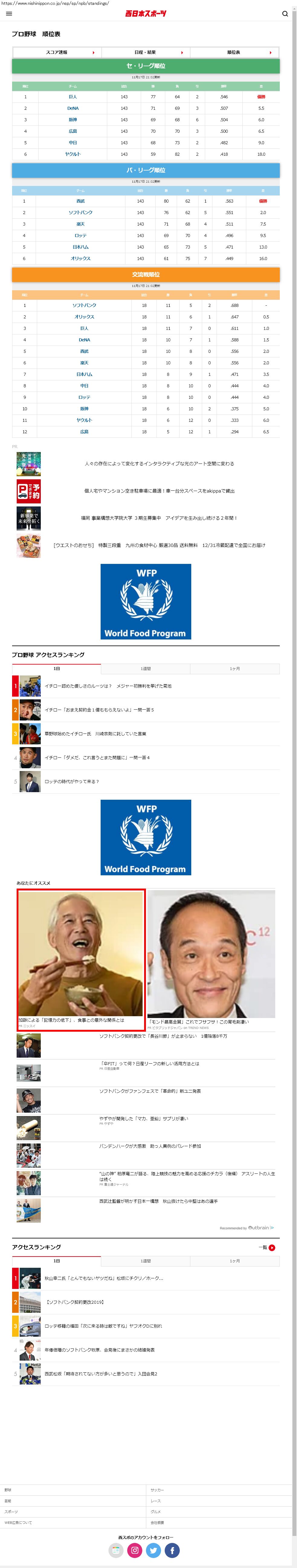Open the 巨人 team link in セ・リーグ standings
297x1568 pixels.
[x=73, y=97]
